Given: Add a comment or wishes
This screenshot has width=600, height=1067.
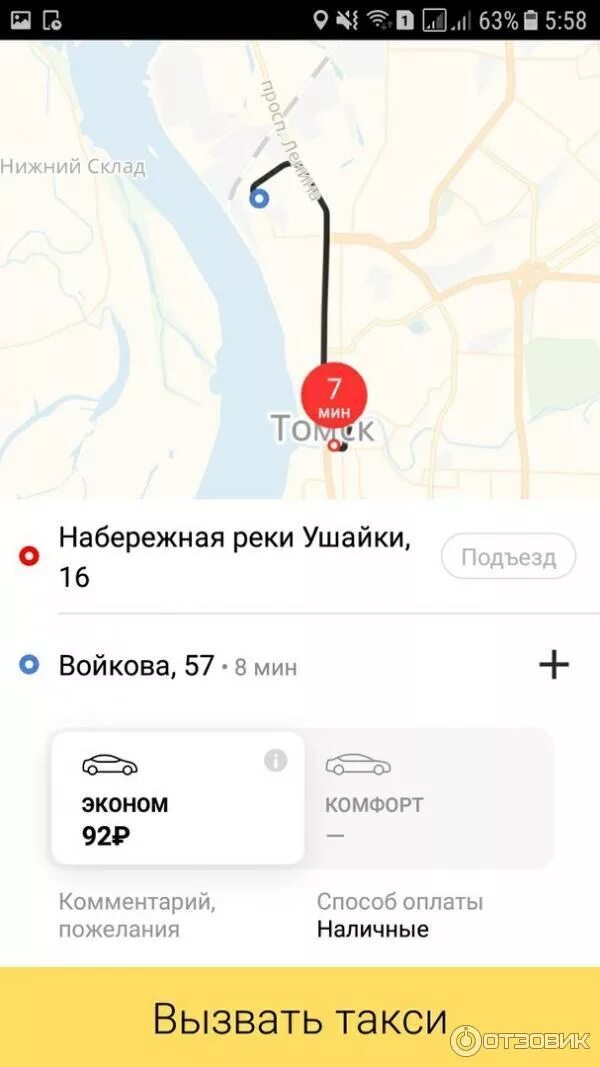Looking at the screenshot, I should tap(137, 915).
